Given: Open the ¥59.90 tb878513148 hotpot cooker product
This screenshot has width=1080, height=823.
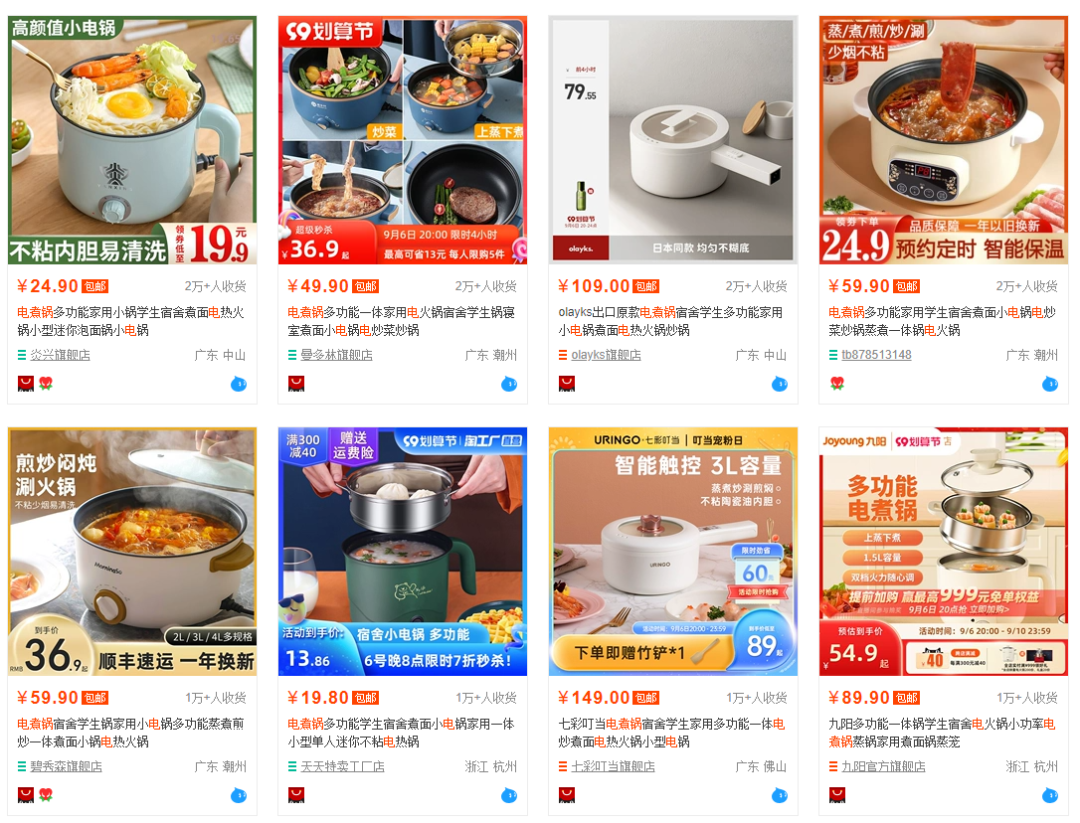Looking at the screenshot, I should (943, 140).
